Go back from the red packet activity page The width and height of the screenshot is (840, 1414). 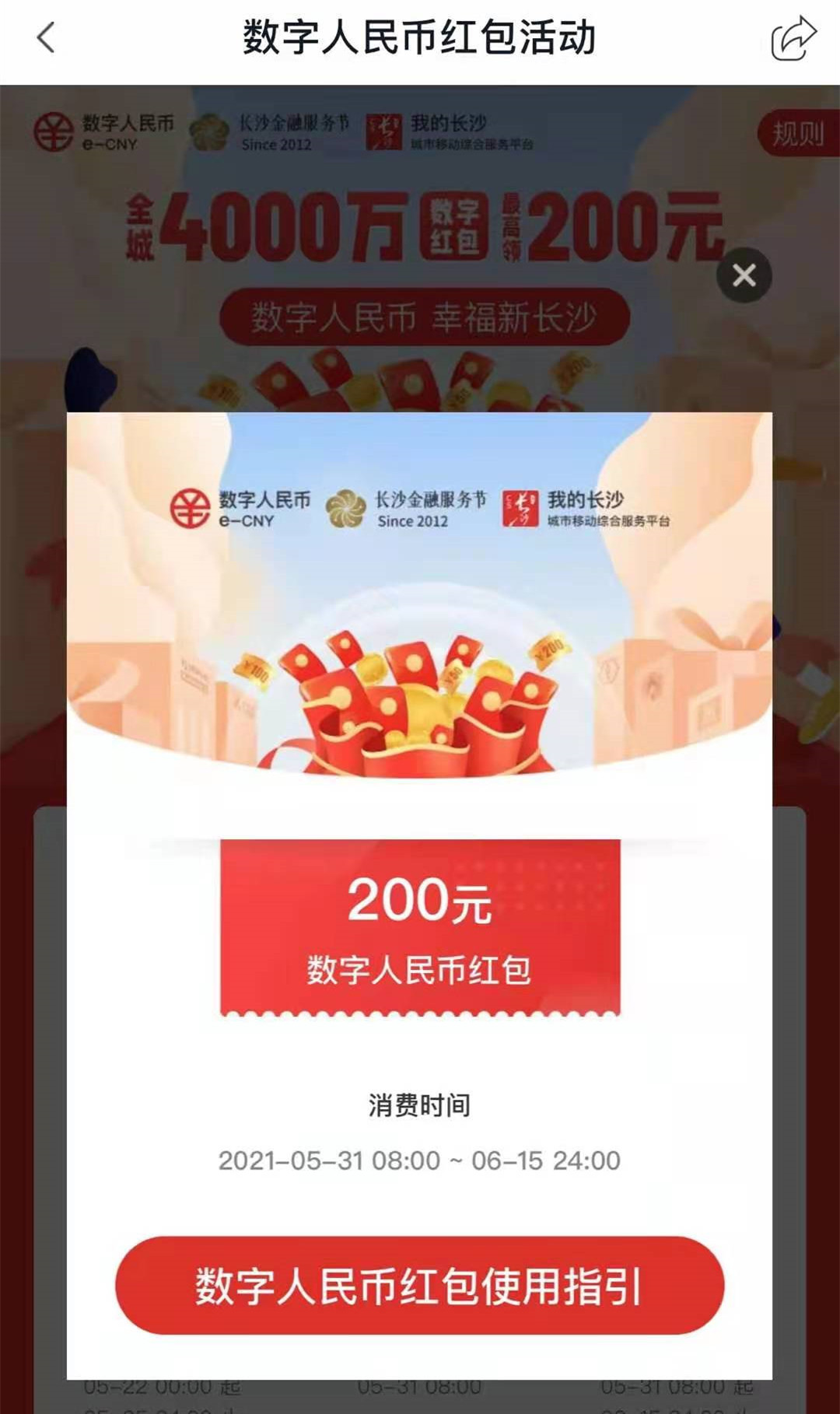click(x=47, y=37)
